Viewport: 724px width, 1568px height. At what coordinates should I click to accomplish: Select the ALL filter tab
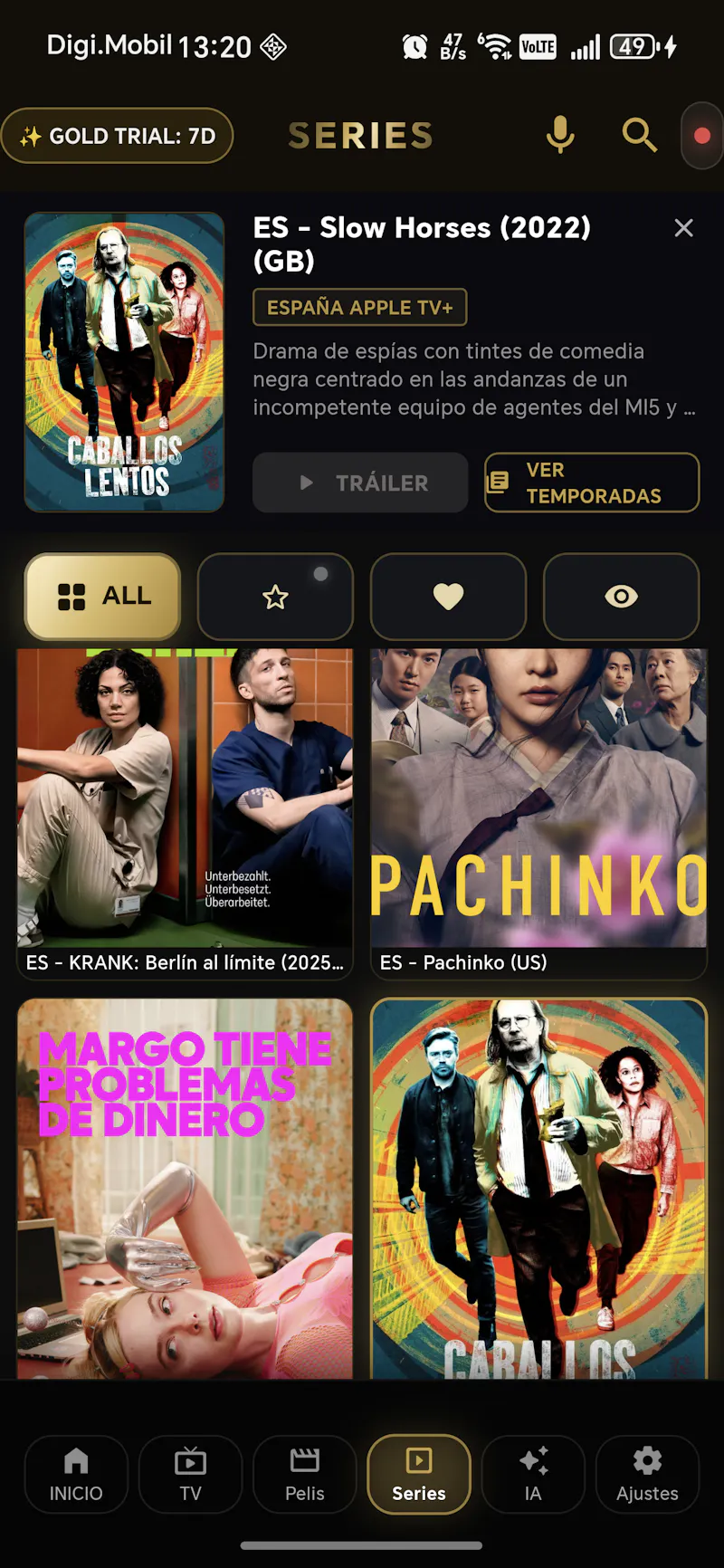[102, 597]
